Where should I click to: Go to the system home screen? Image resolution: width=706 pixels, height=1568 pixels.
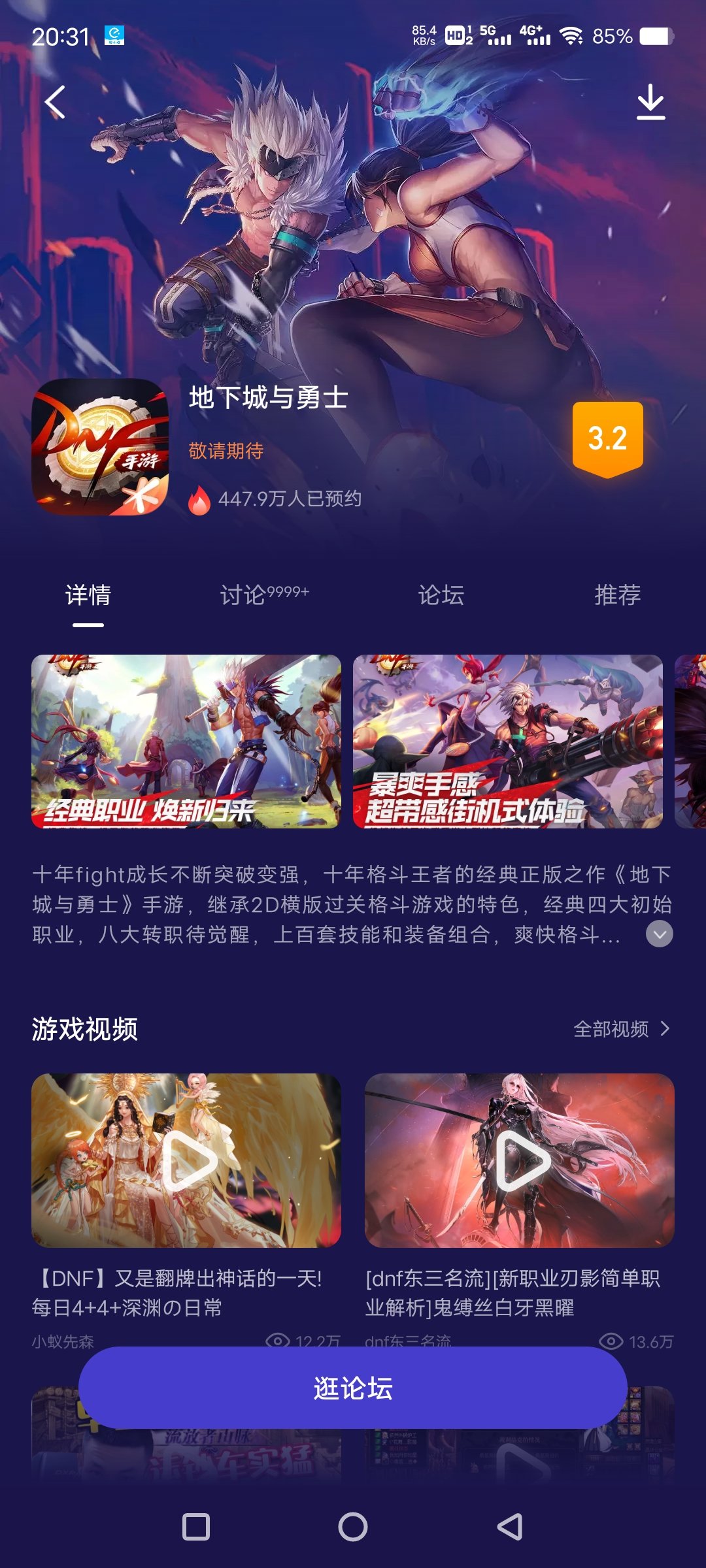click(353, 1527)
